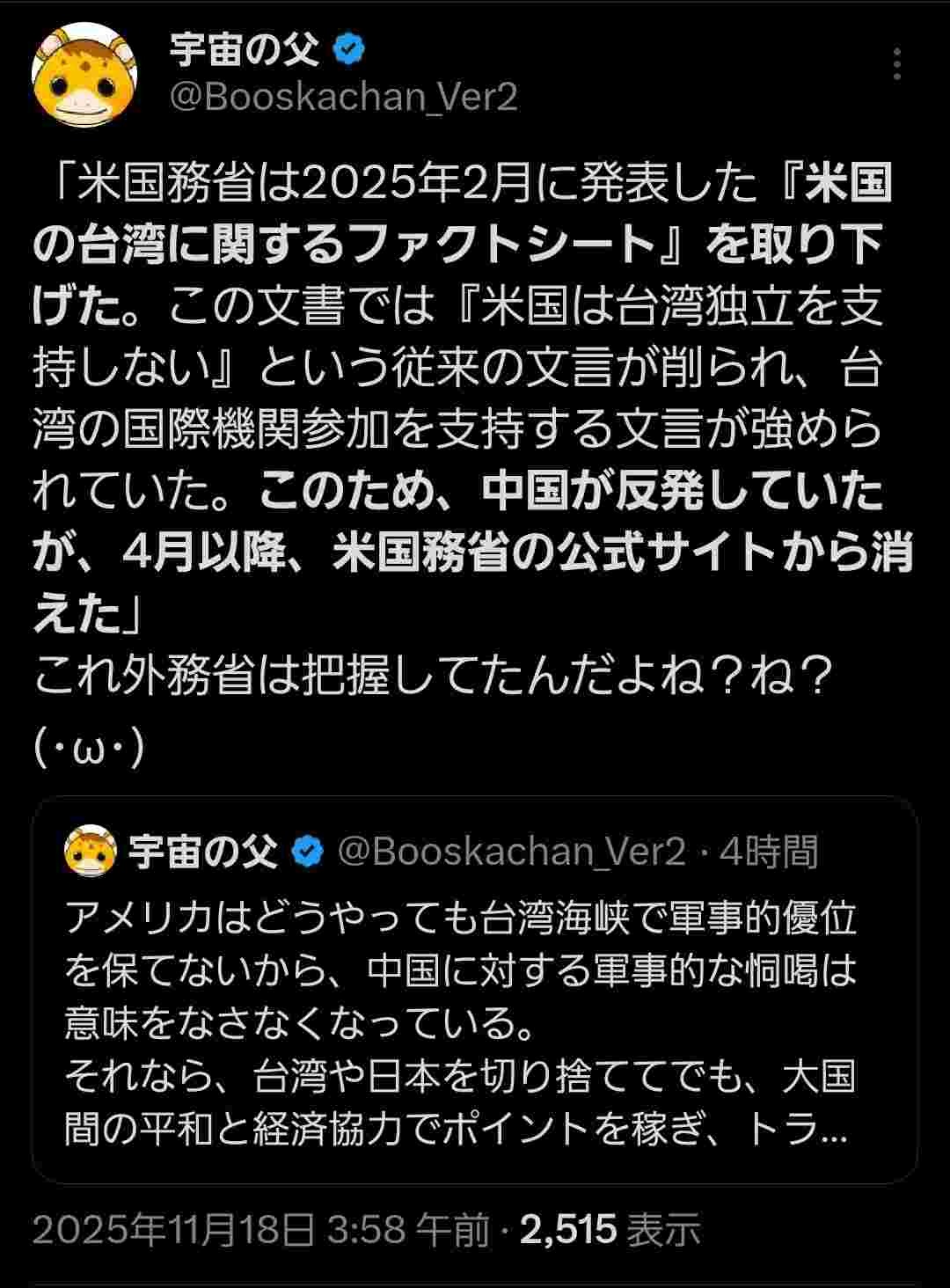Open the @Booskachan_Ver2 profile handle

click(x=343, y=98)
